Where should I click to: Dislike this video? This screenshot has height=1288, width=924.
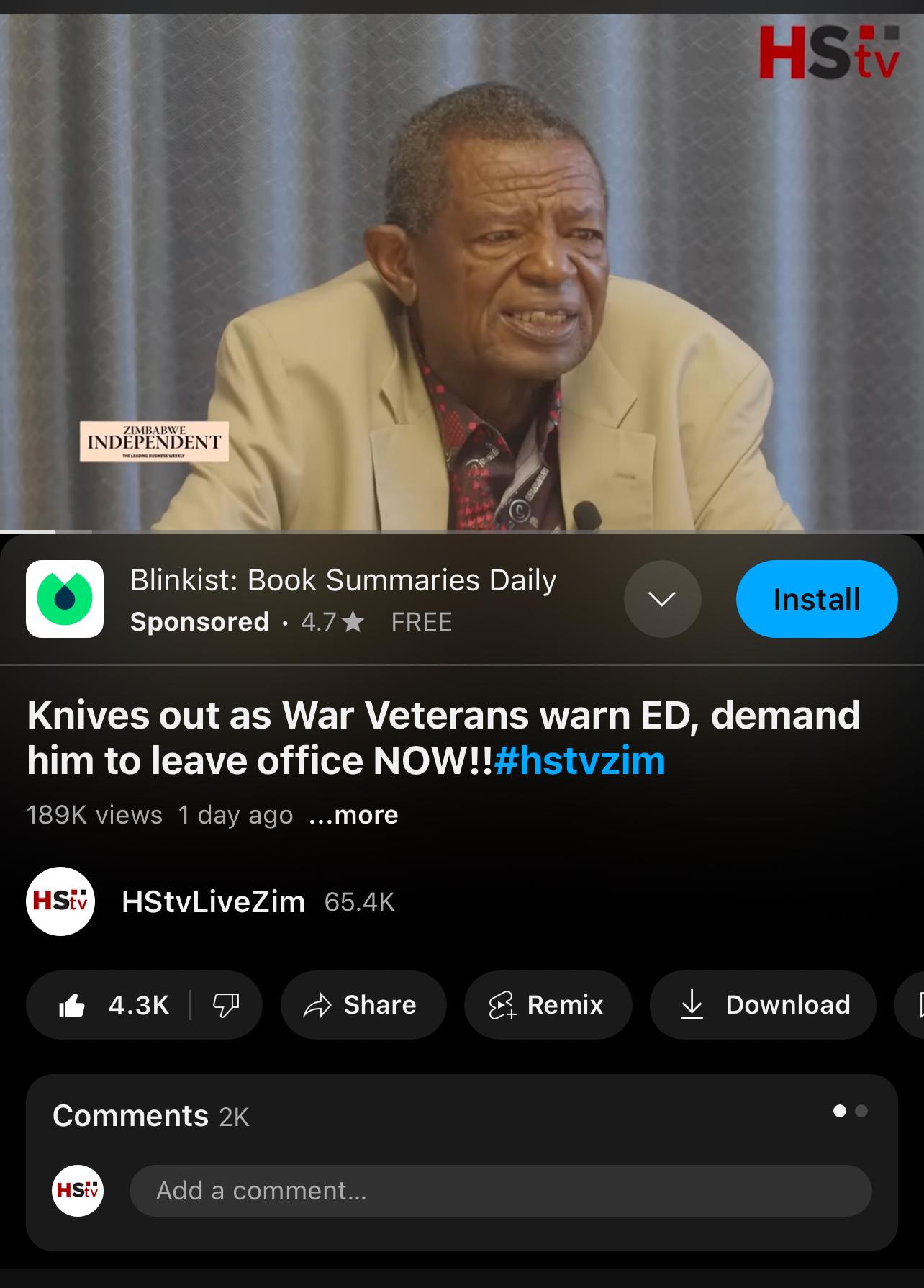pyautogui.click(x=225, y=1005)
